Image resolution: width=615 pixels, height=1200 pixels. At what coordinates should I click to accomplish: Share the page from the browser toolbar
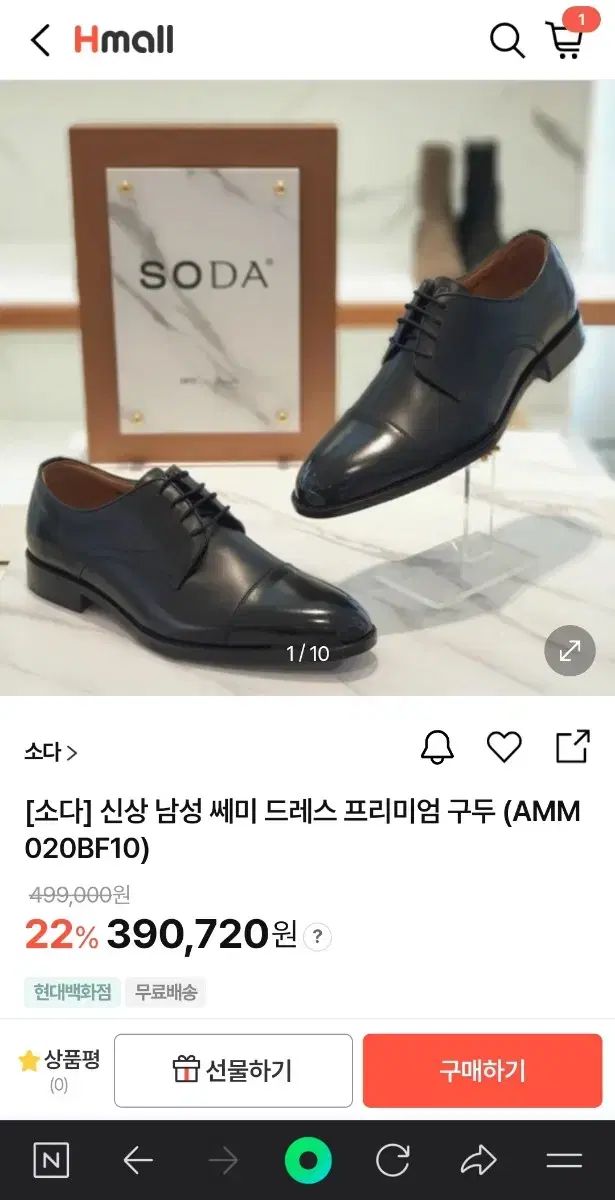tap(479, 1160)
